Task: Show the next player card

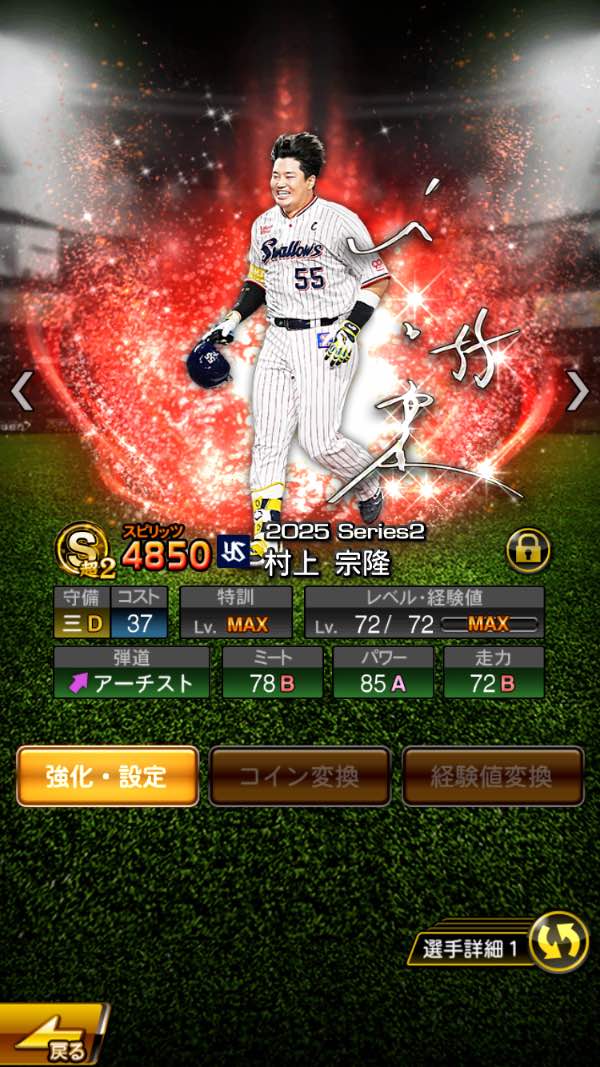Action: 577,391
